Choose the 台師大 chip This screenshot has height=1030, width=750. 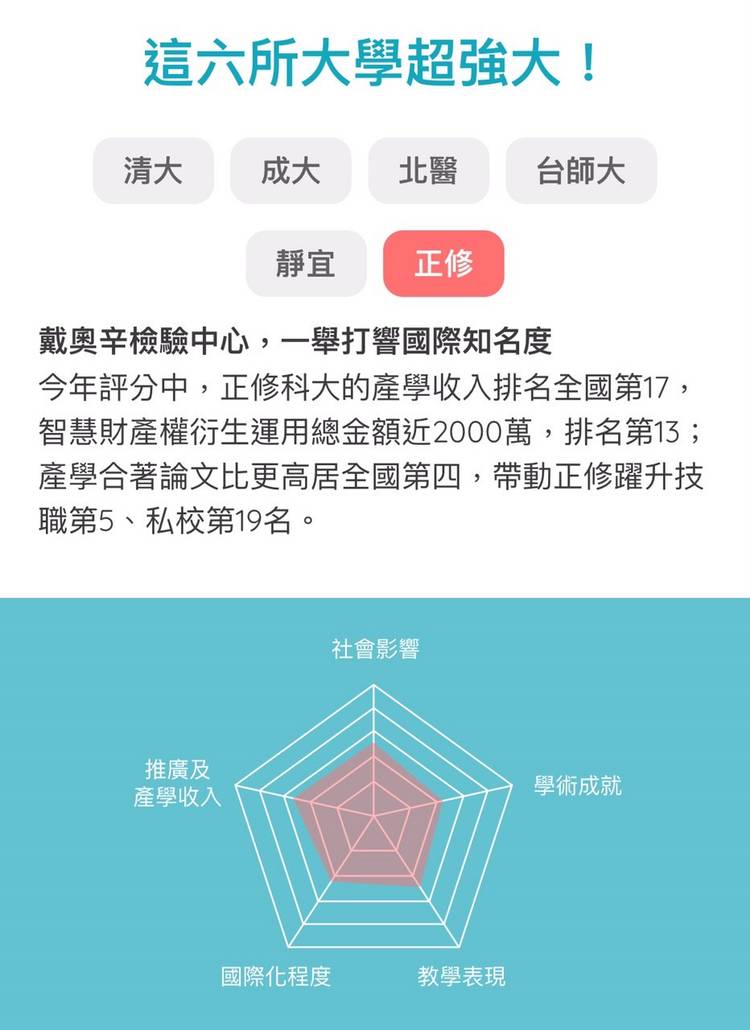pos(581,171)
